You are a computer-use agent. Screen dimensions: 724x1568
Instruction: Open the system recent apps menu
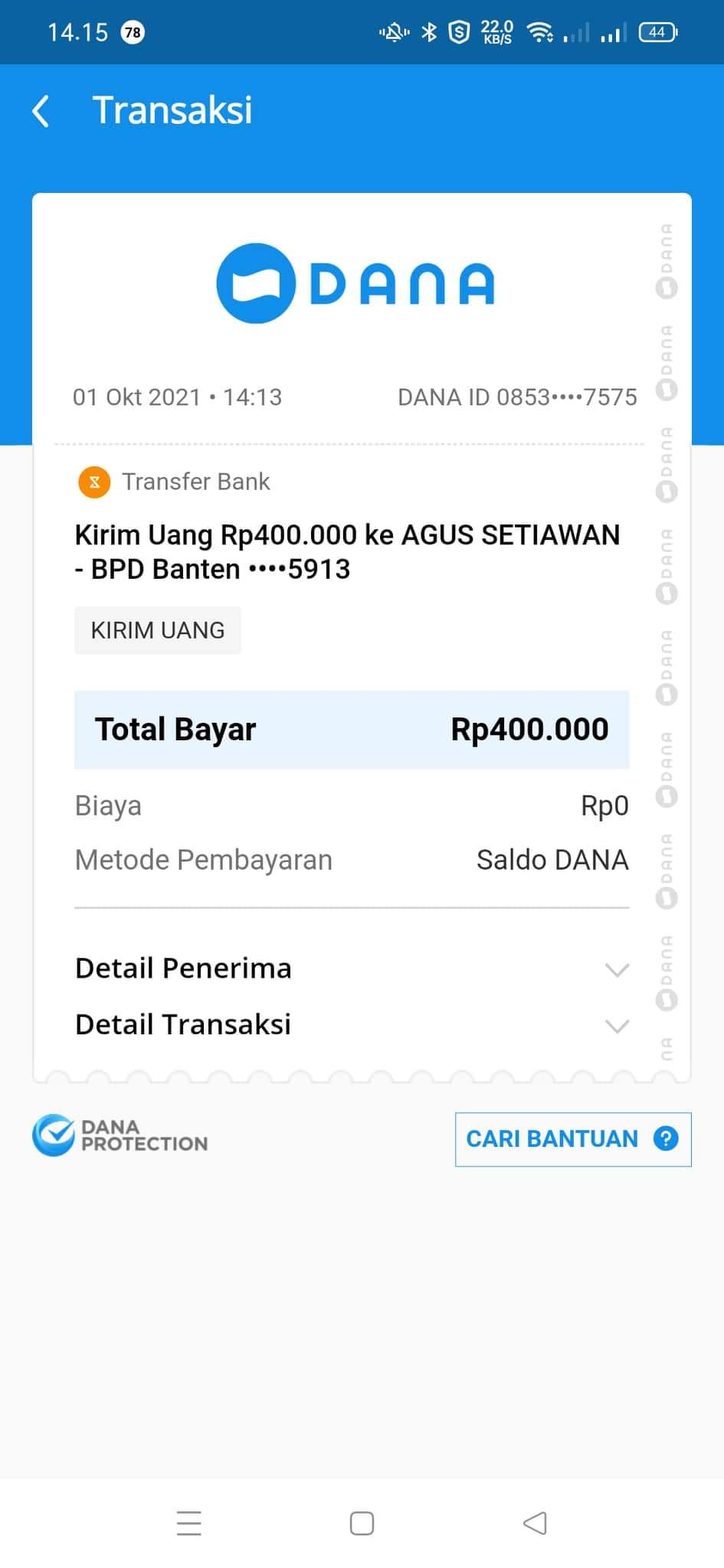[188, 1523]
